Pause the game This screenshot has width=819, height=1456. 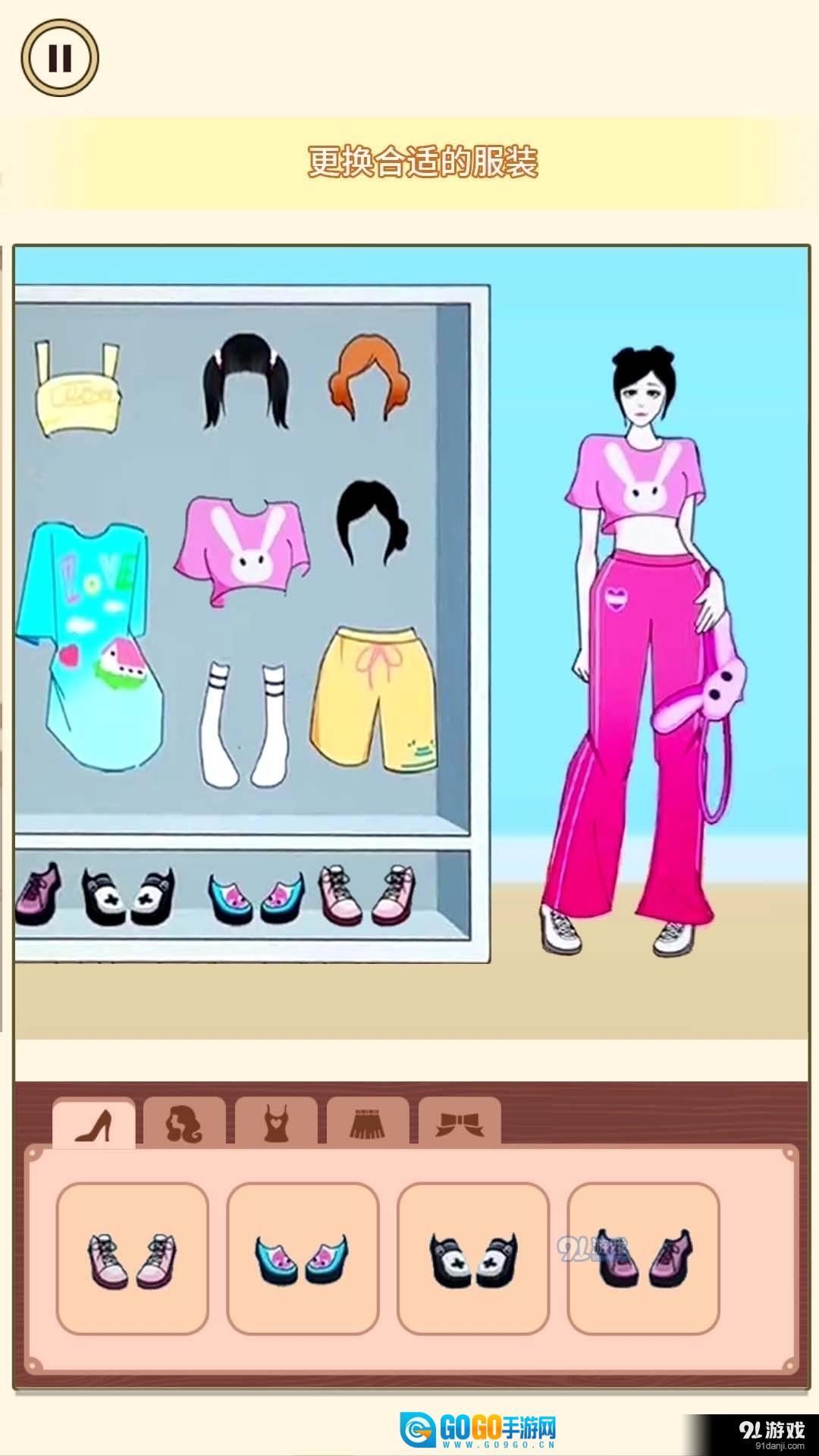click(x=59, y=58)
